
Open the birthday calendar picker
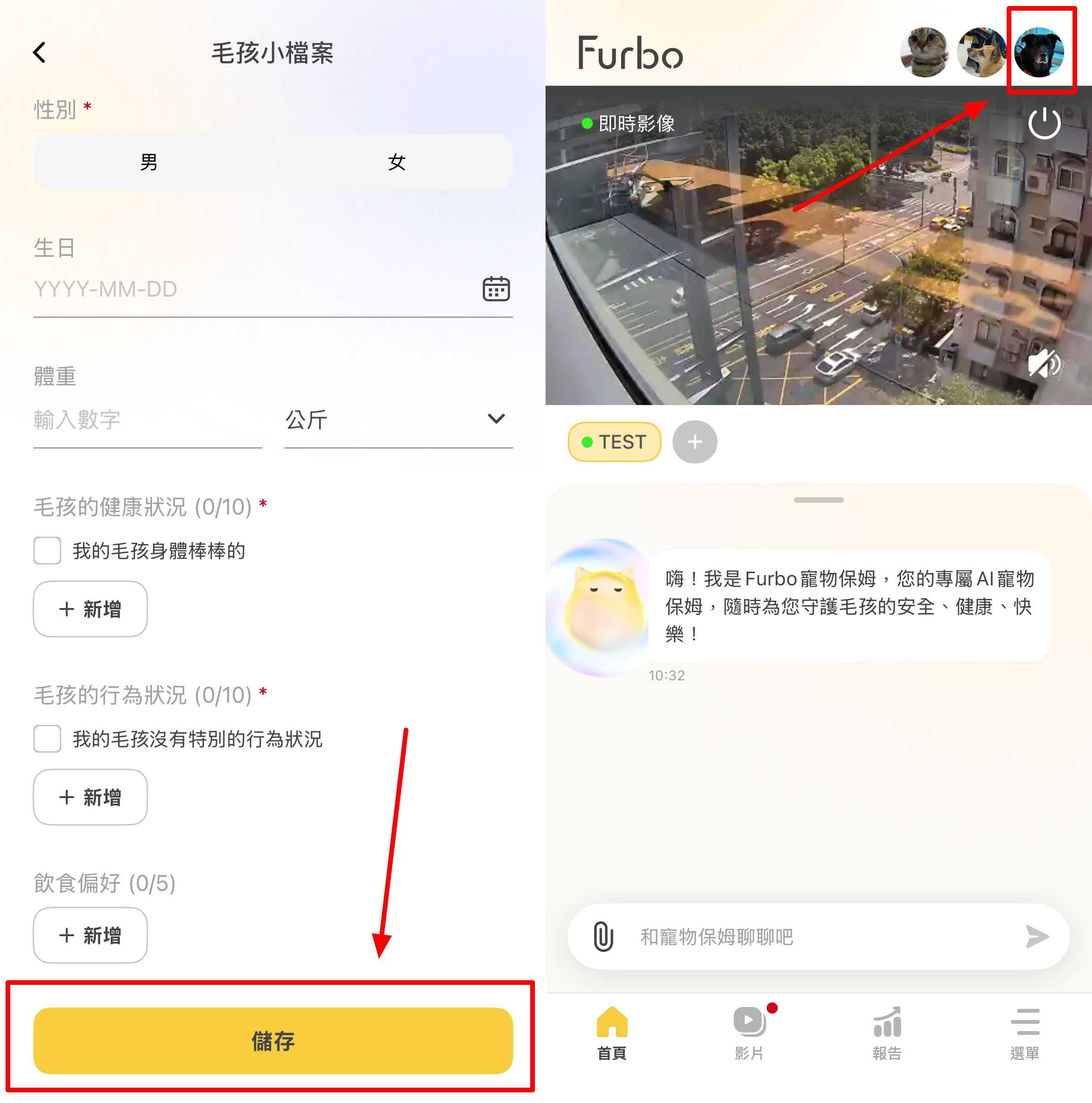495,289
